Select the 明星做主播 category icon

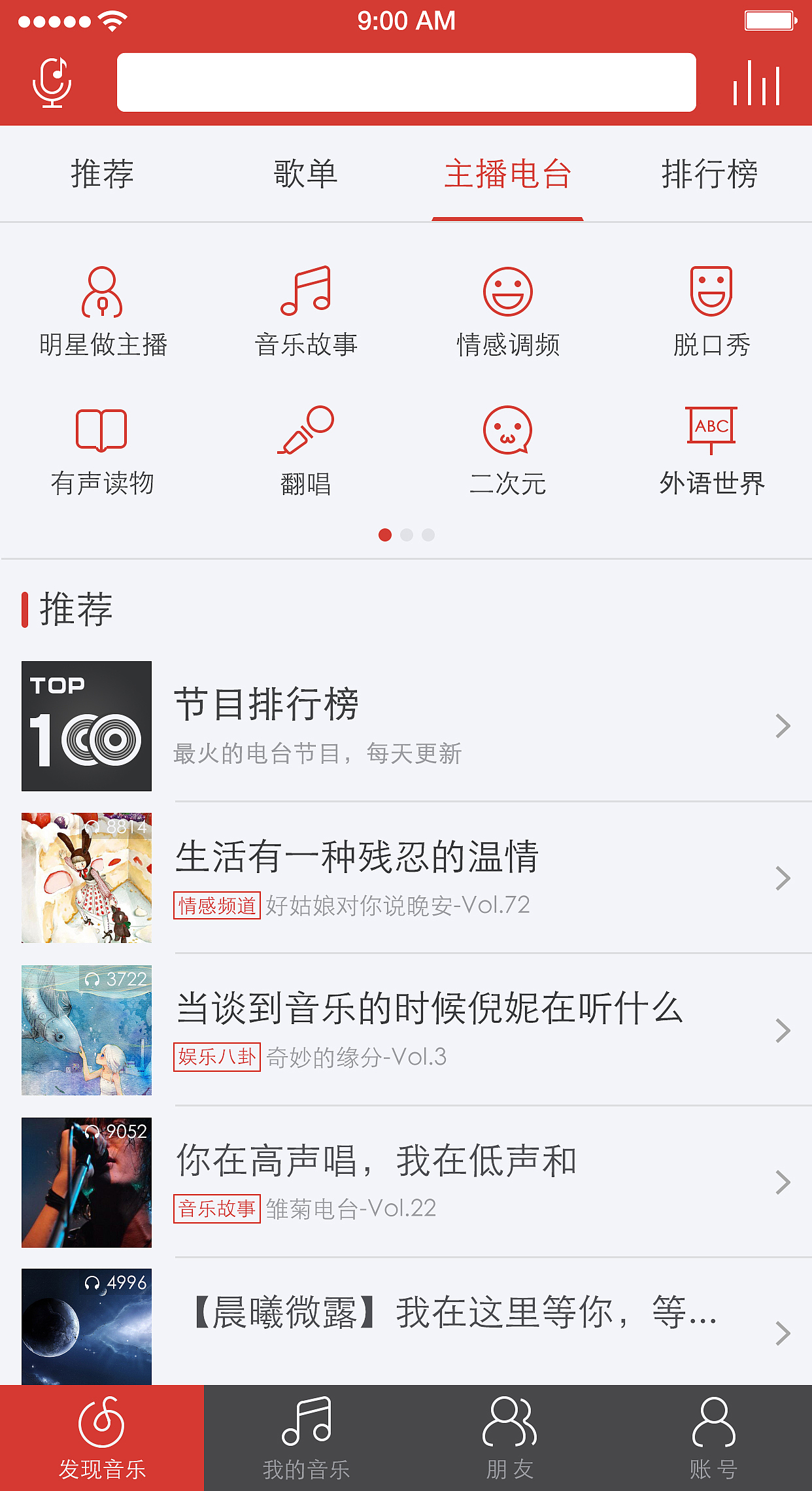point(103,293)
